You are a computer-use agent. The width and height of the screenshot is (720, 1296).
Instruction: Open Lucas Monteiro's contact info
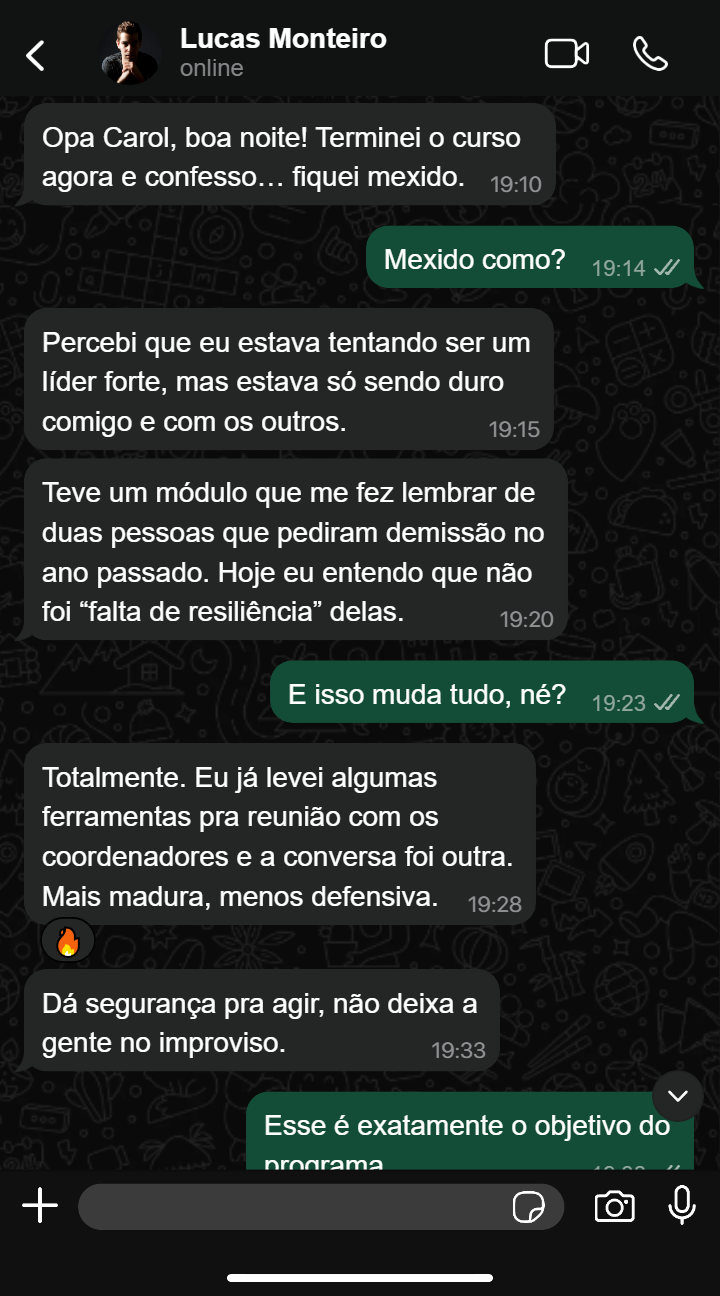point(282,53)
